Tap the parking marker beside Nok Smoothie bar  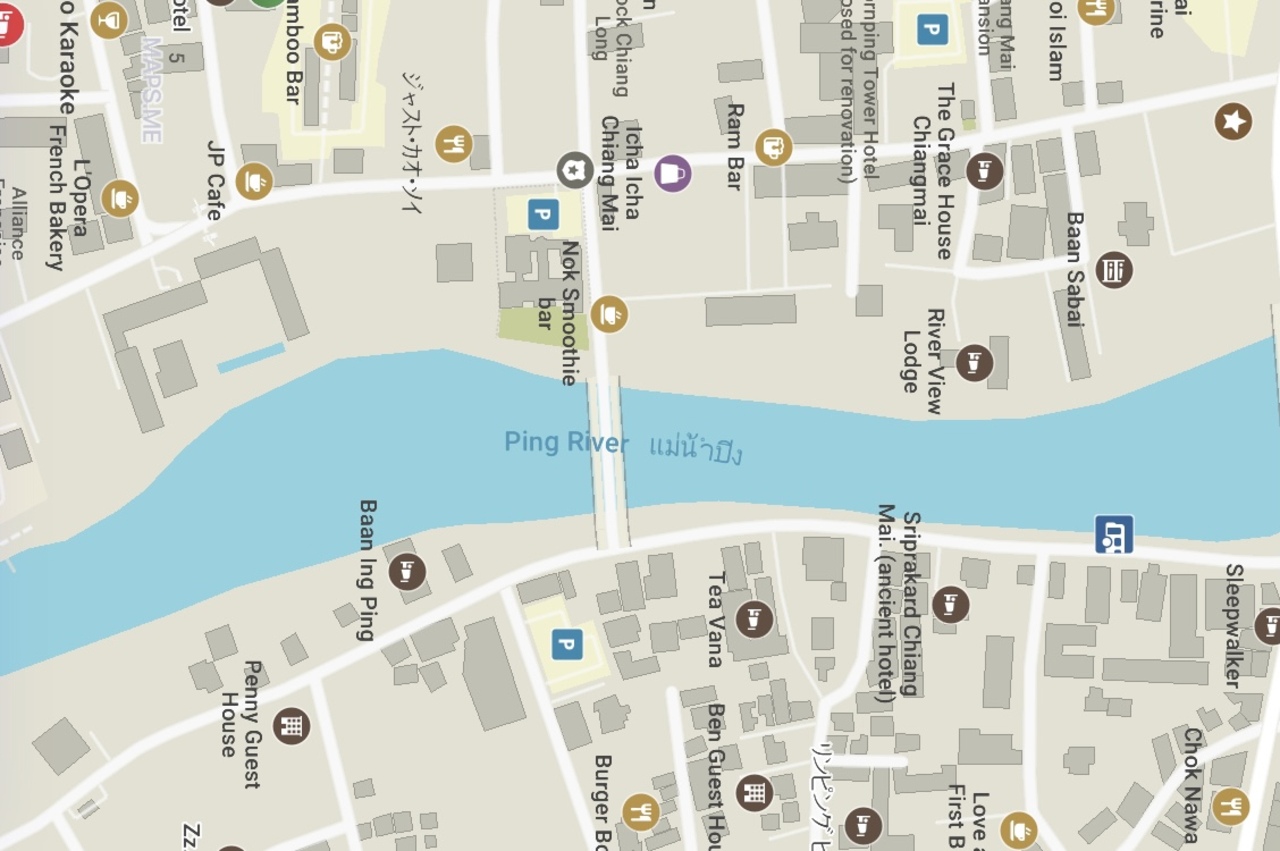[x=543, y=214]
